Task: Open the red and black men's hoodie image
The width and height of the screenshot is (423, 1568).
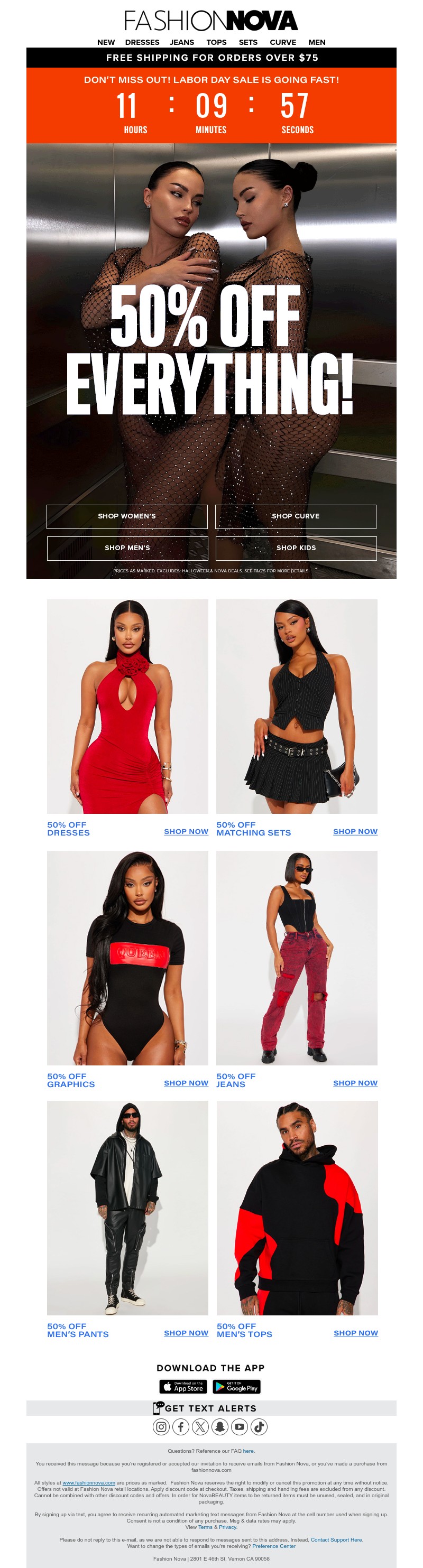Action: [297, 1208]
